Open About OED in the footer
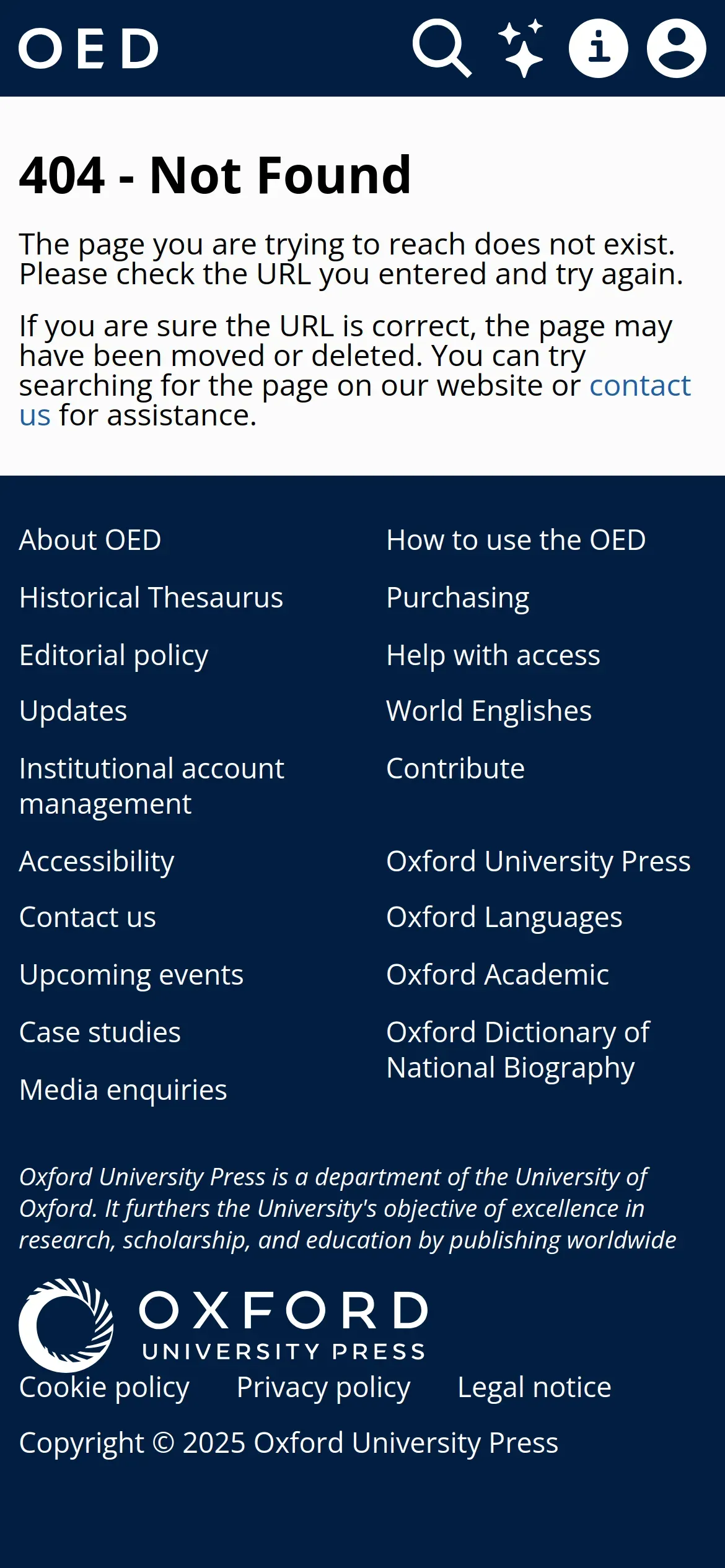 90,540
